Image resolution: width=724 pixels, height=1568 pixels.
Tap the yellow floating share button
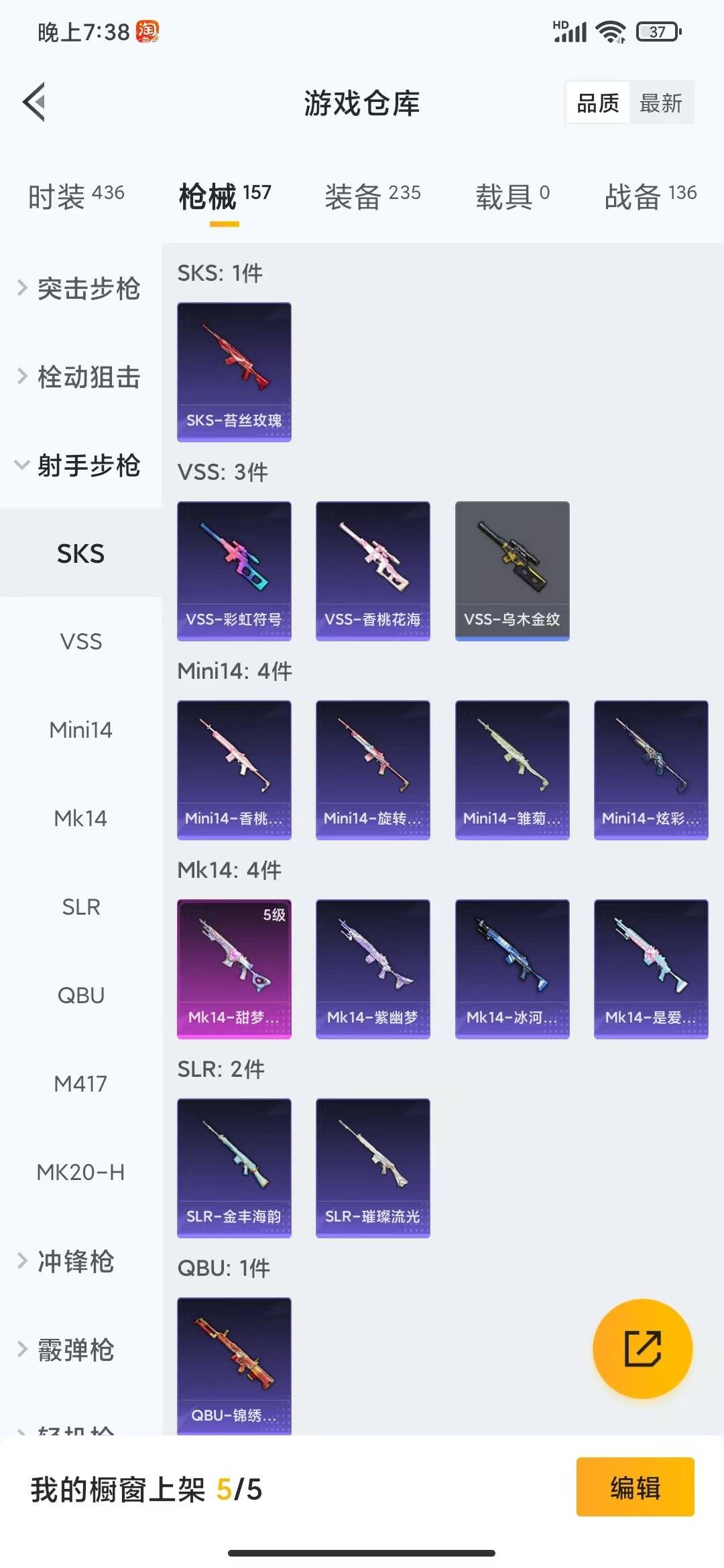pyautogui.click(x=643, y=1348)
